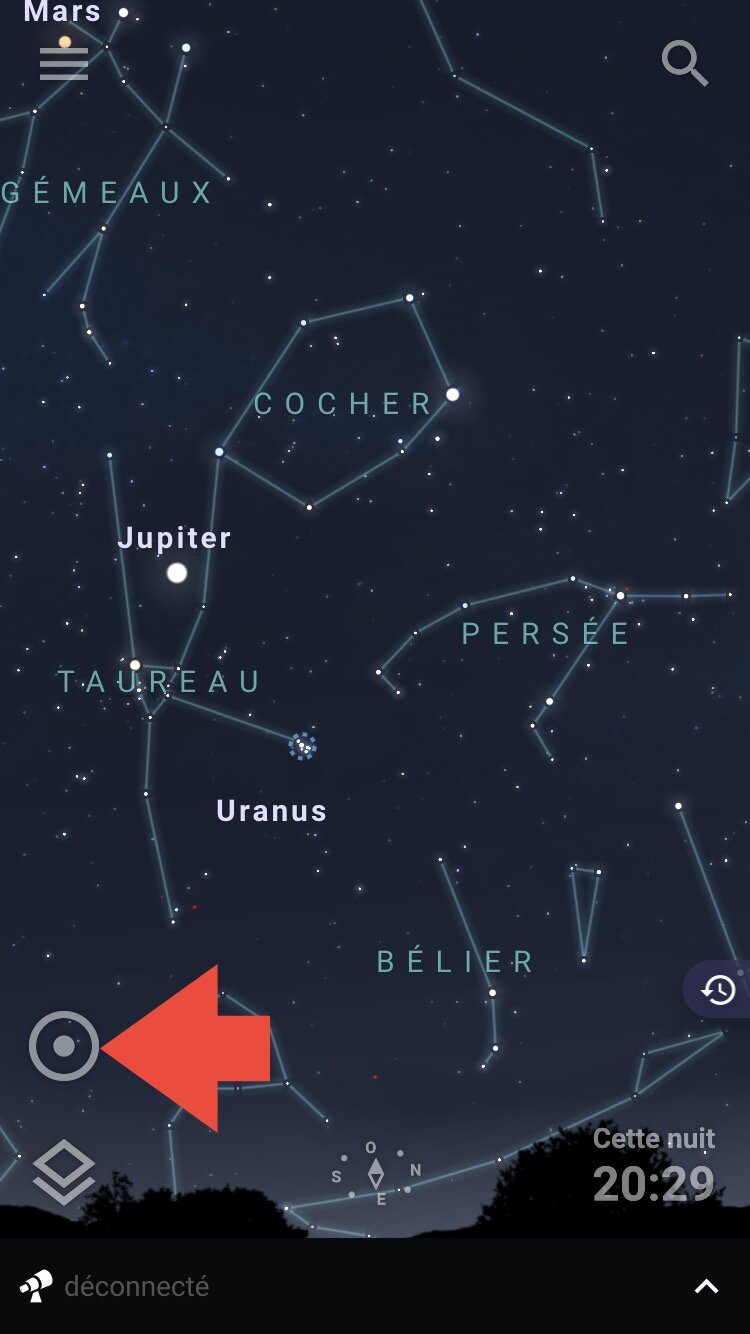Expand the telescope panel chevron

[x=706, y=1287]
